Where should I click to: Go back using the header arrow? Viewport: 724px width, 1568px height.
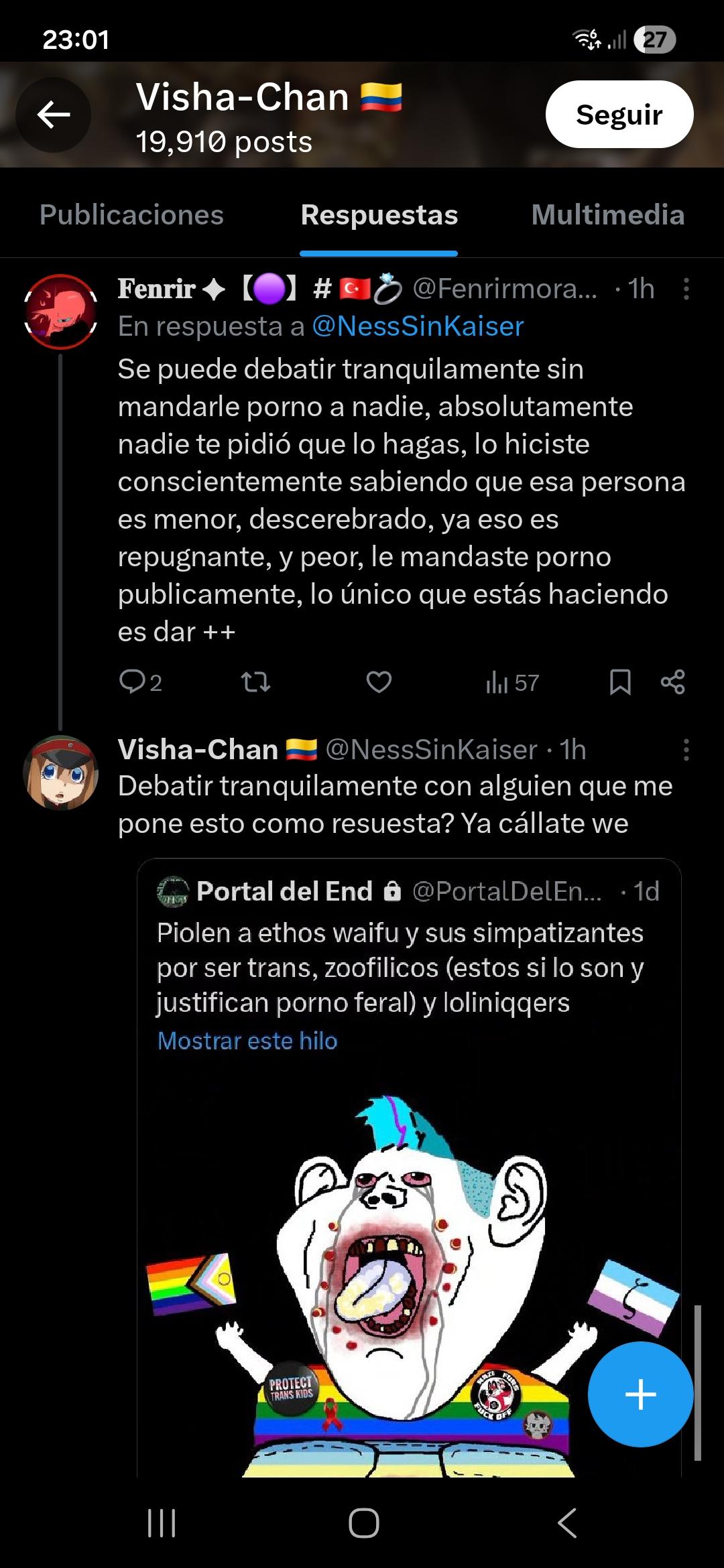point(54,115)
